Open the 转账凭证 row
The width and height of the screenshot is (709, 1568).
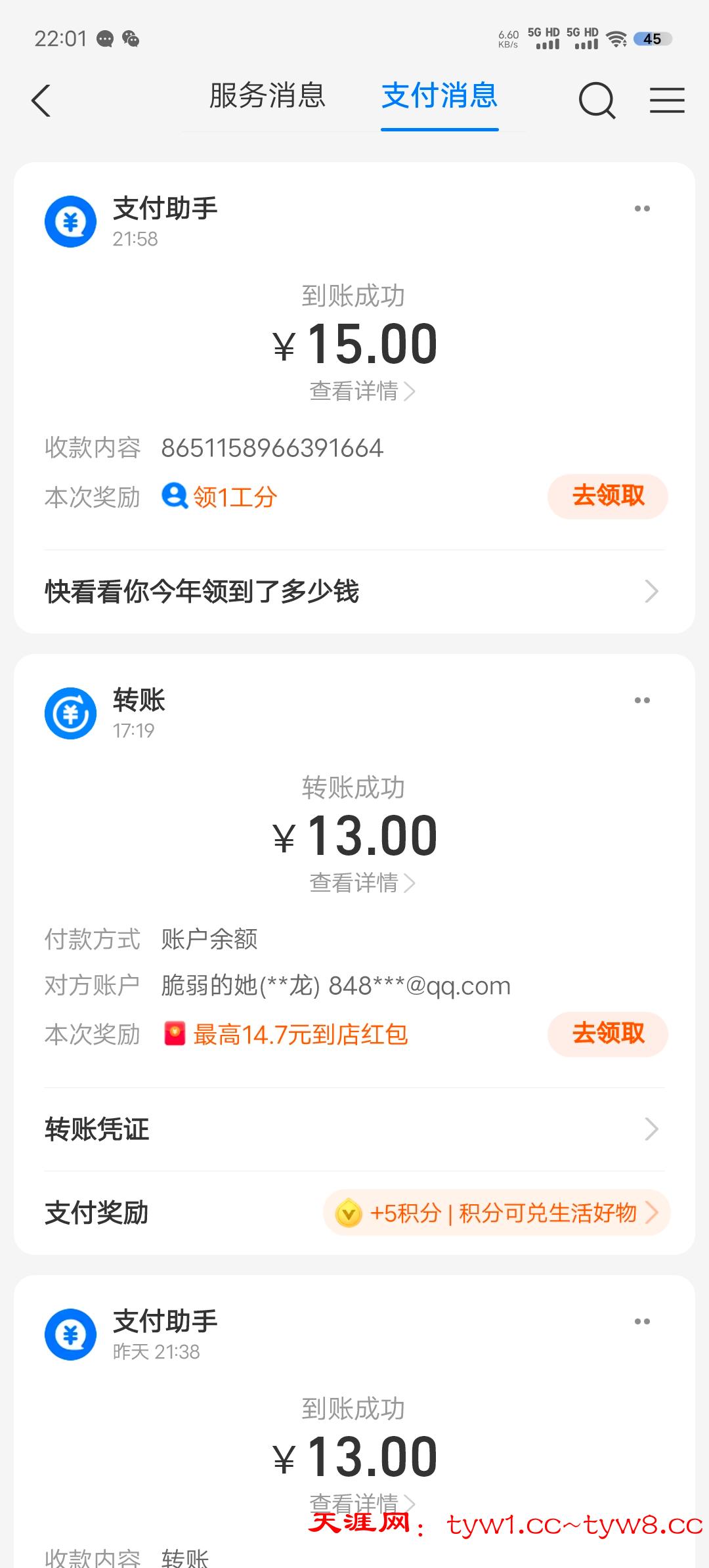[x=354, y=1129]
